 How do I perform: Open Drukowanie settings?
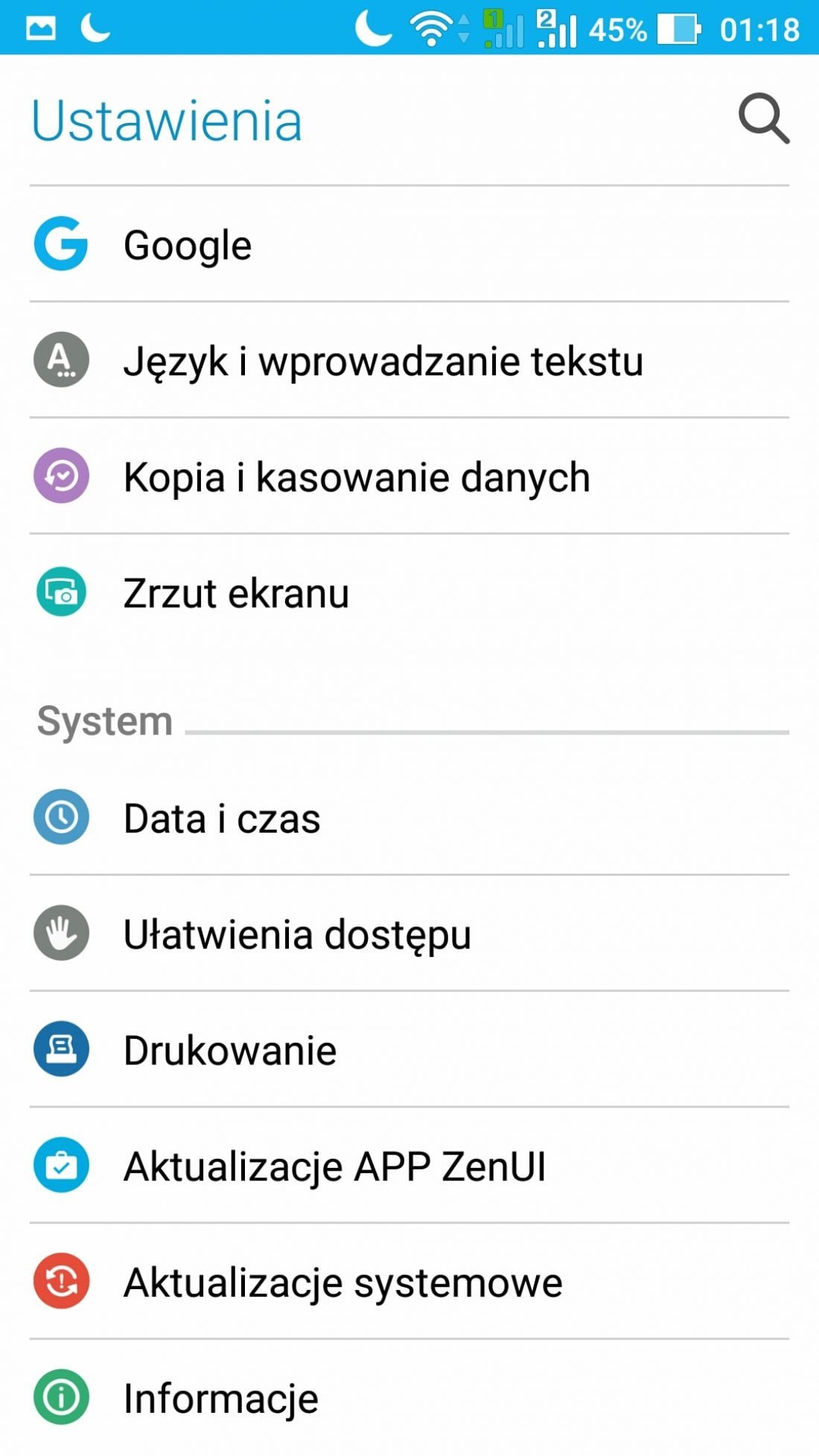(409, 1050)
